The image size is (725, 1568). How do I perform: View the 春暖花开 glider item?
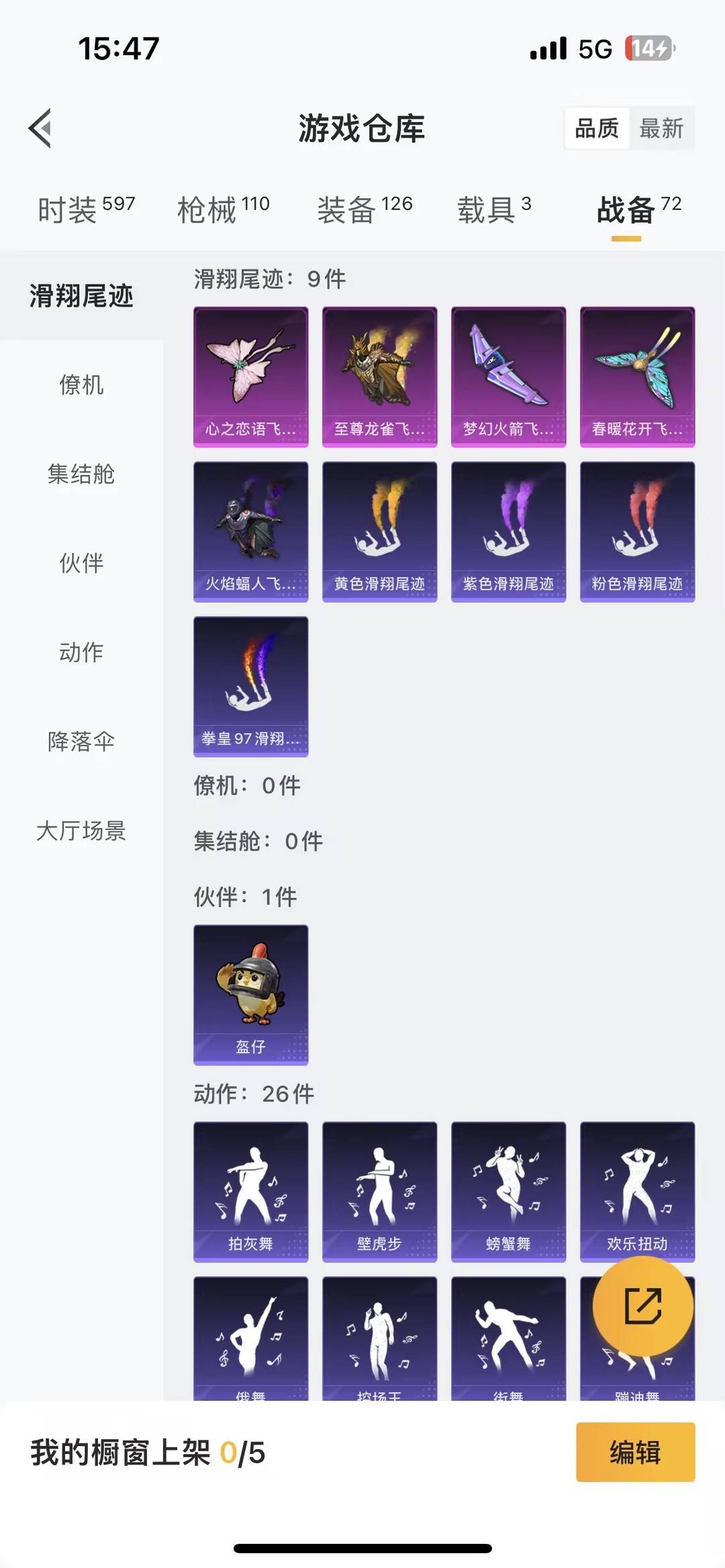click(637, 376)
